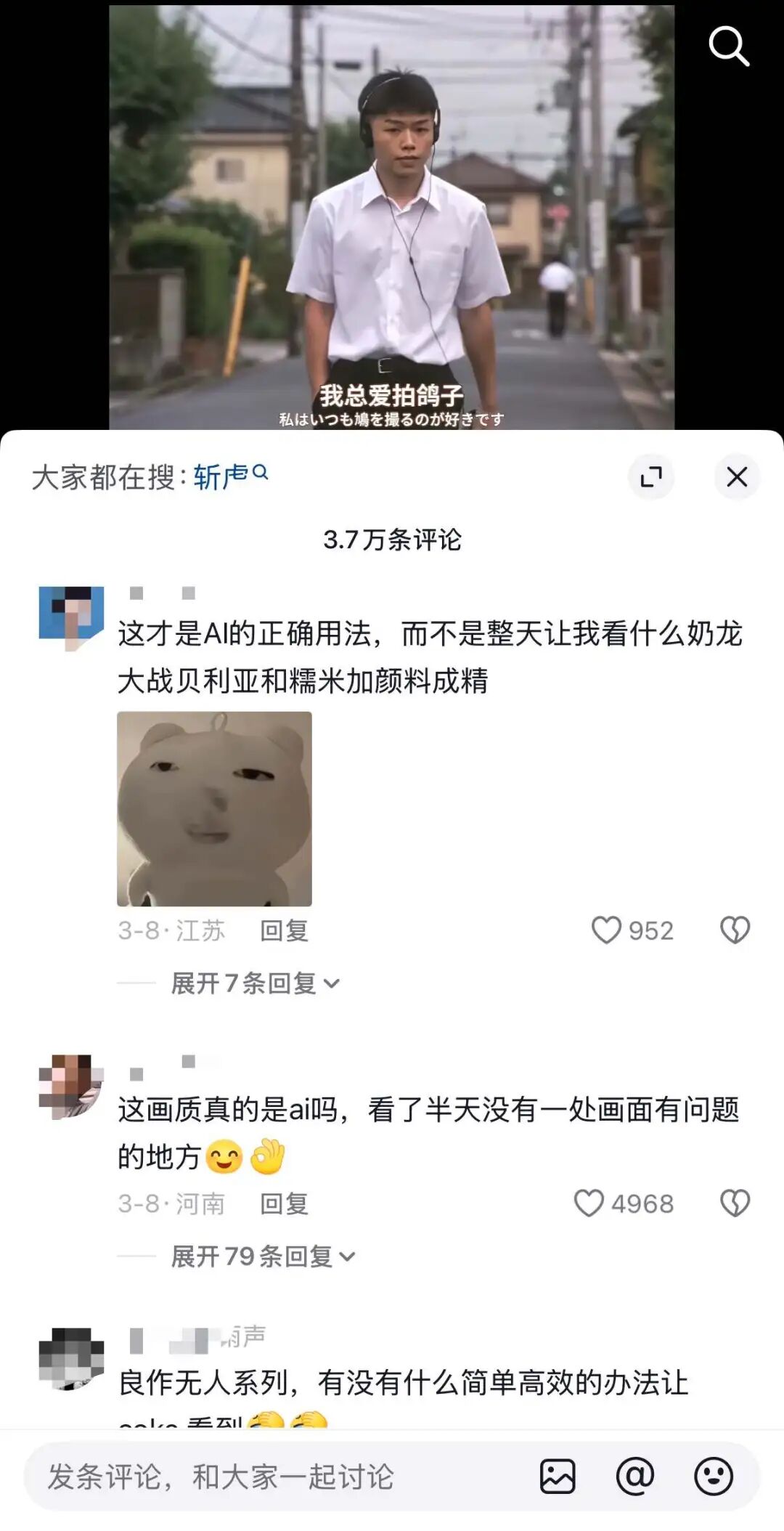Close the comments panel
Image resolution: width=784 pixels, height=1531 pixels.
click(x=737, y=477)
